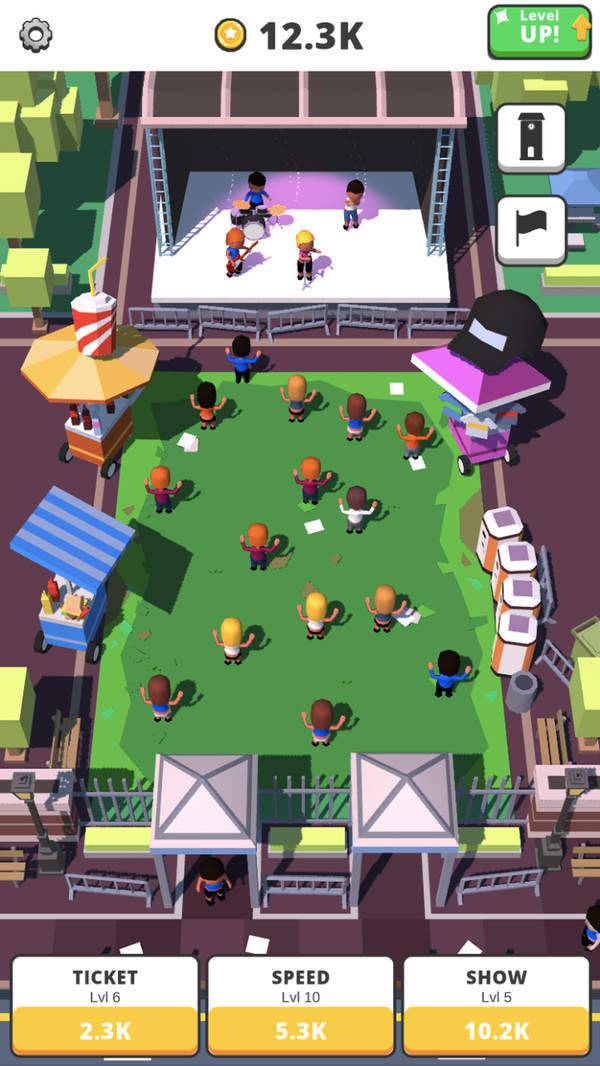Open the settings gear
The width and height of the screenshot is (600, 1066).
(36, 35)
